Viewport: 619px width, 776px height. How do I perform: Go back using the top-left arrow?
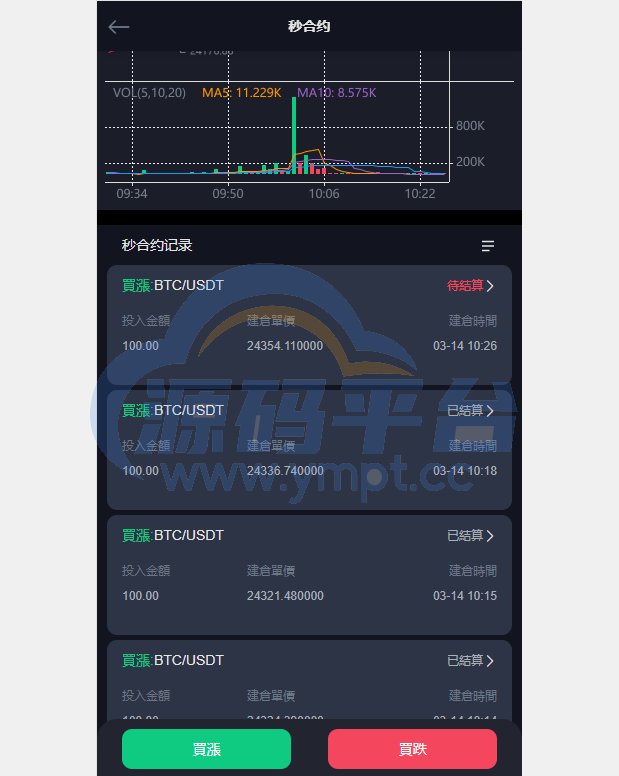tap(119, 27)
